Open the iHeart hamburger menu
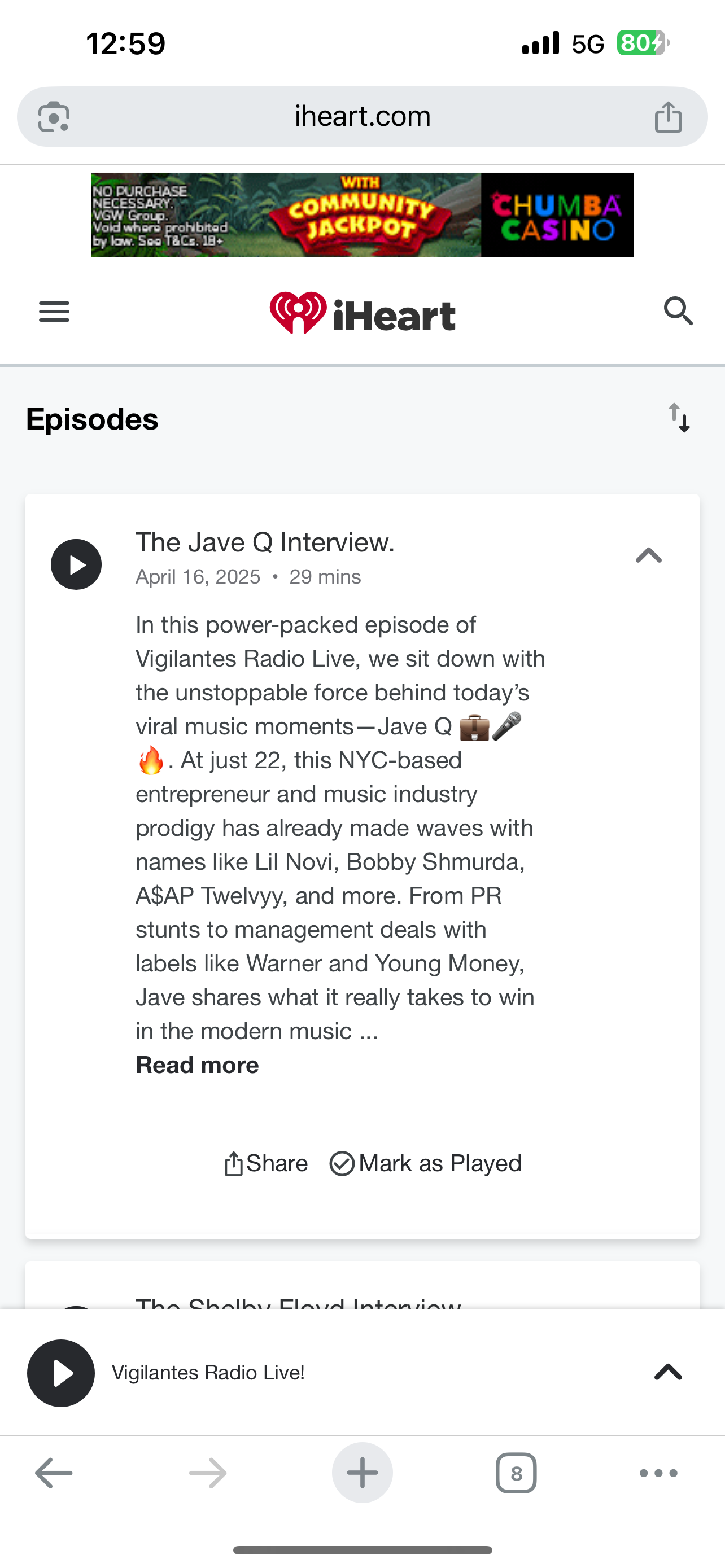The image size is (725, 1568). click(x=54, y=312)
